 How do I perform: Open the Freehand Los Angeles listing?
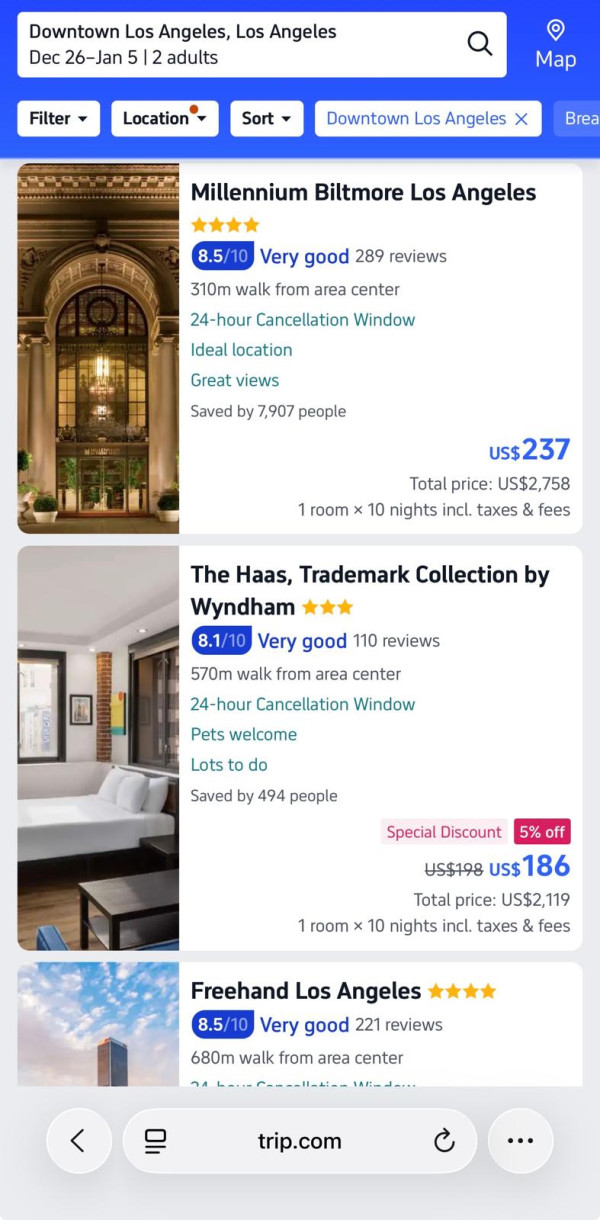(x=306, y=991)
